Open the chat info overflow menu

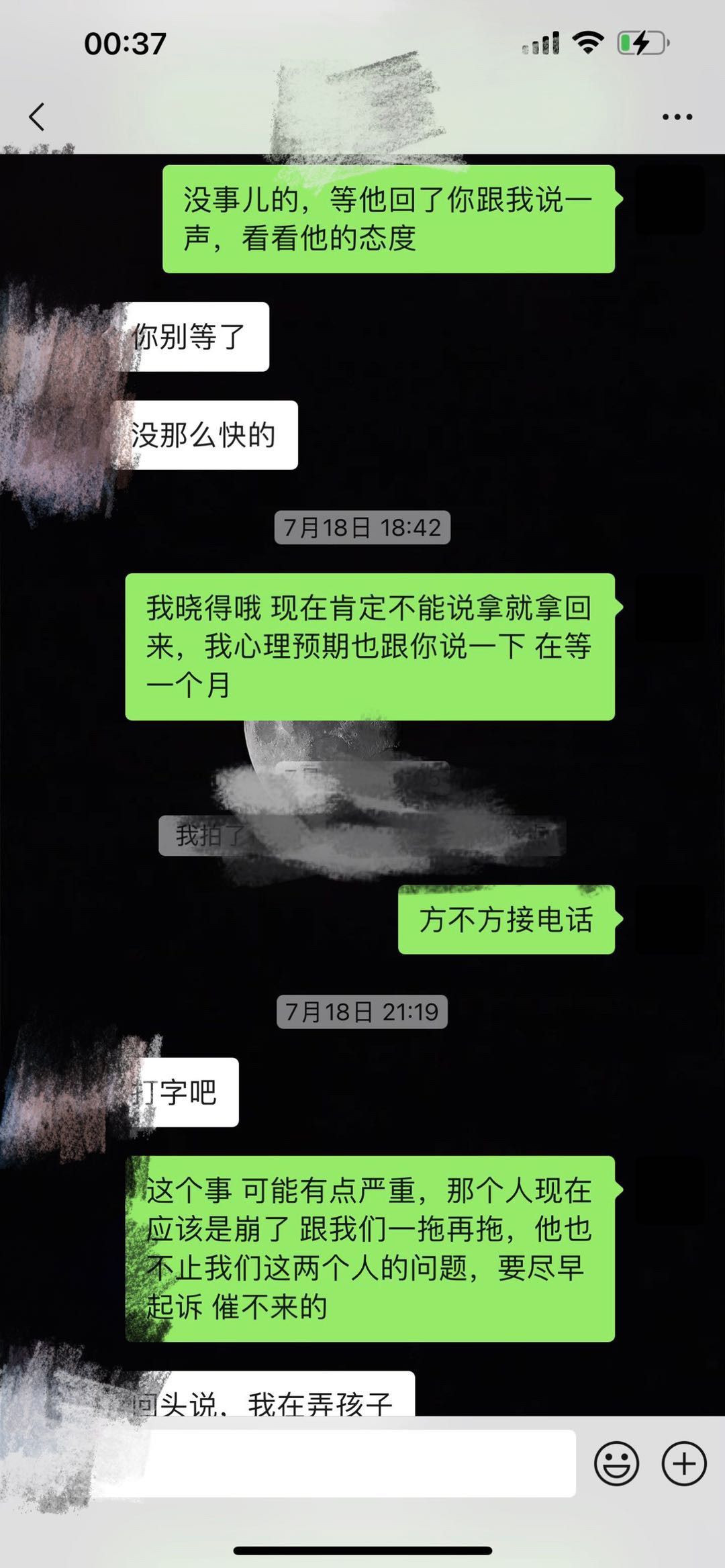click(677, 117)
